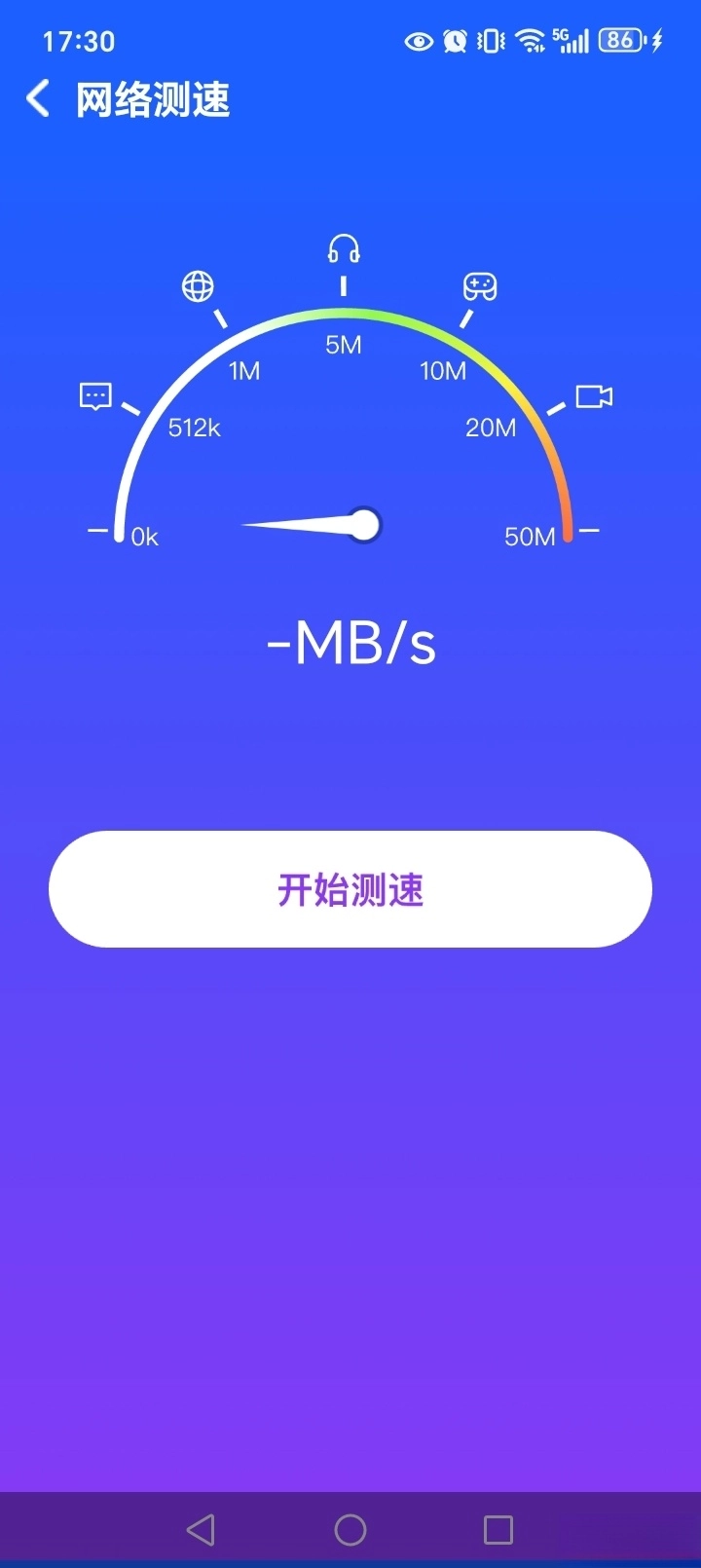Image resolution: width=701 pixels, height=1568 pixels.
Task: Click the eye icon in the status bar
Action: 419,41
